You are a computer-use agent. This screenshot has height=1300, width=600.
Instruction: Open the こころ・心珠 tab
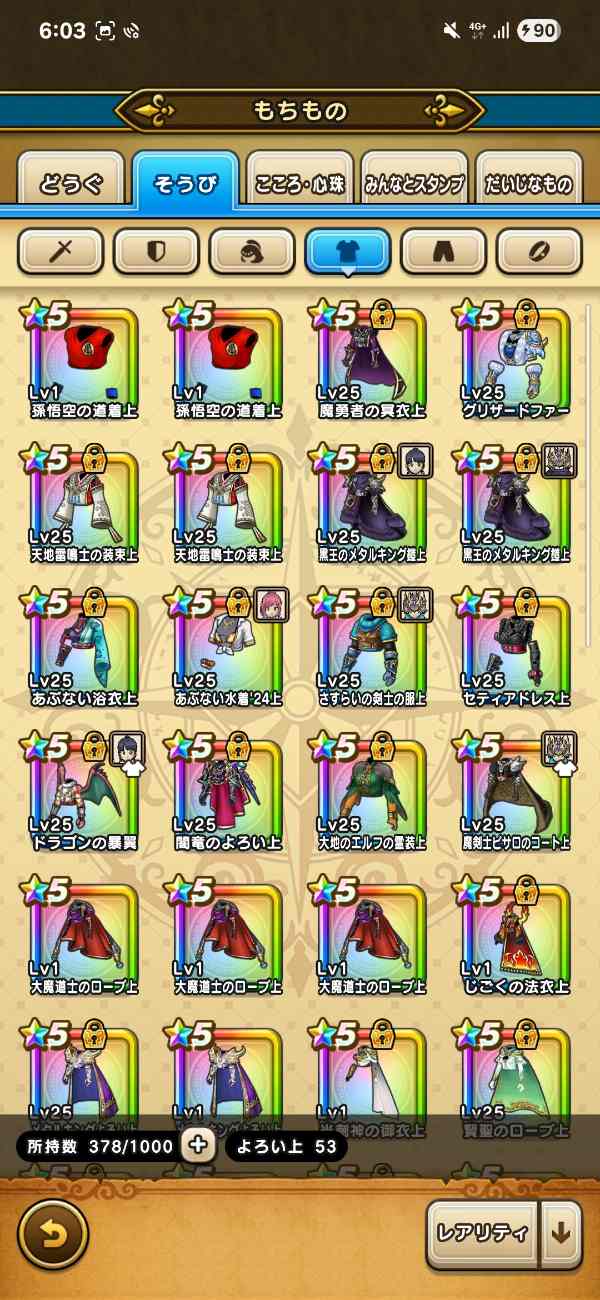(x=300, y=184)
